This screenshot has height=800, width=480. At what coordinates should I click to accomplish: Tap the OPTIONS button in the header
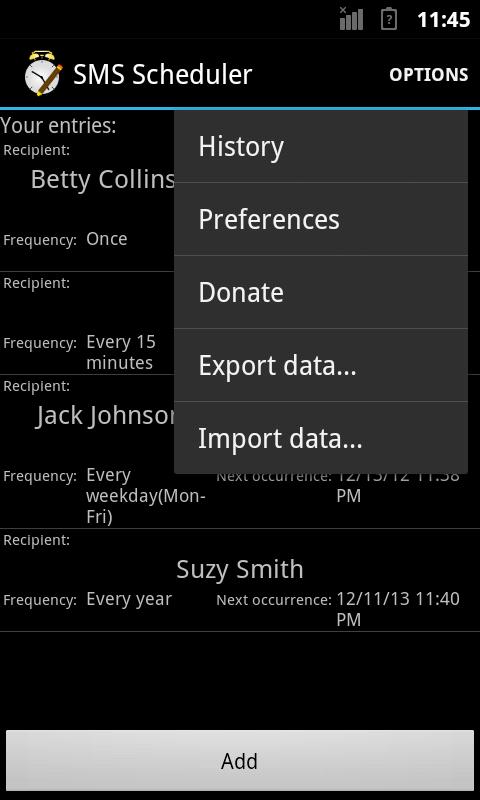tap(428, 74)
